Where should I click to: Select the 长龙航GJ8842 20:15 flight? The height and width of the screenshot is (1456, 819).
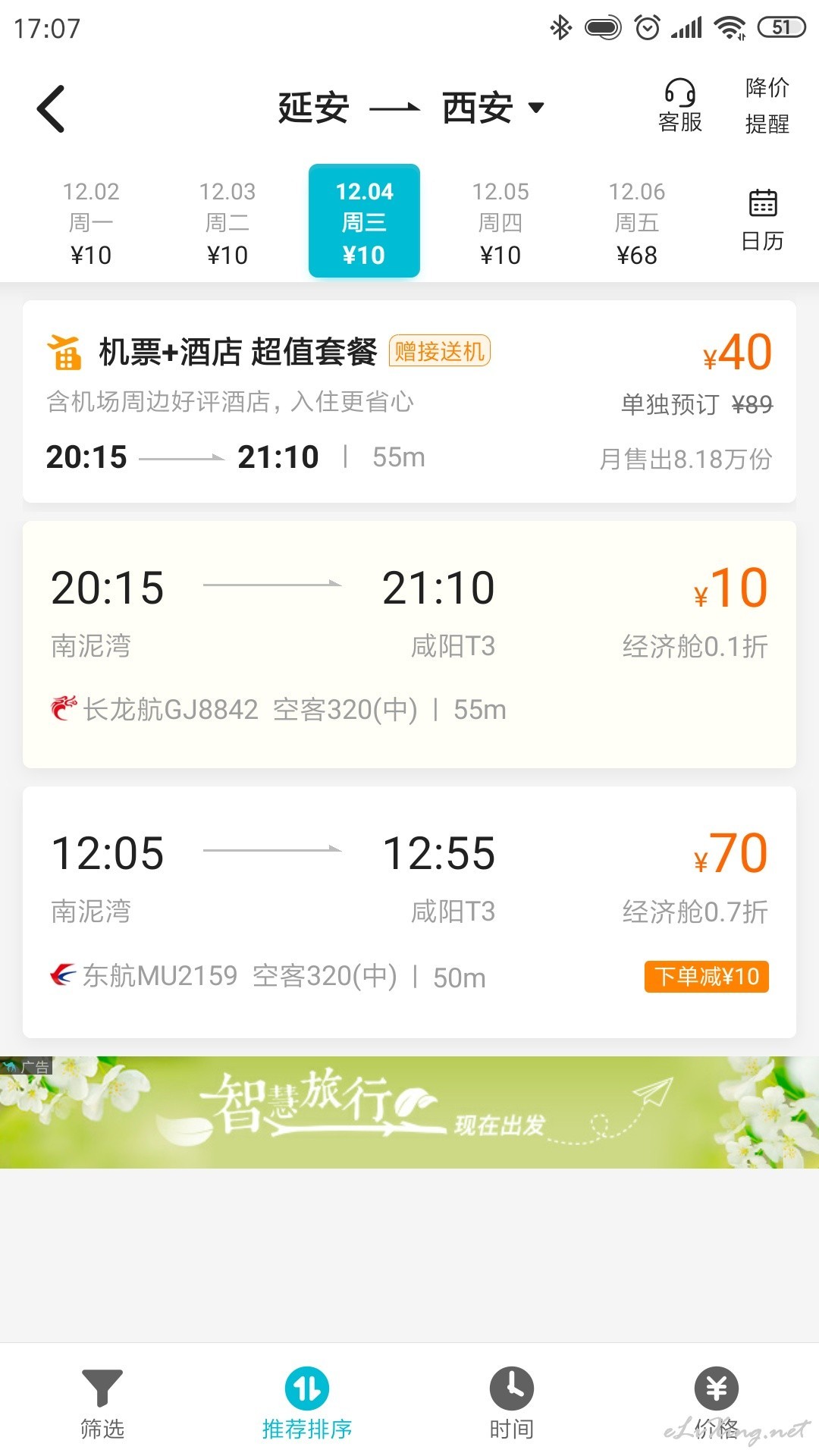pyautogui.click(x=409, y=644)
